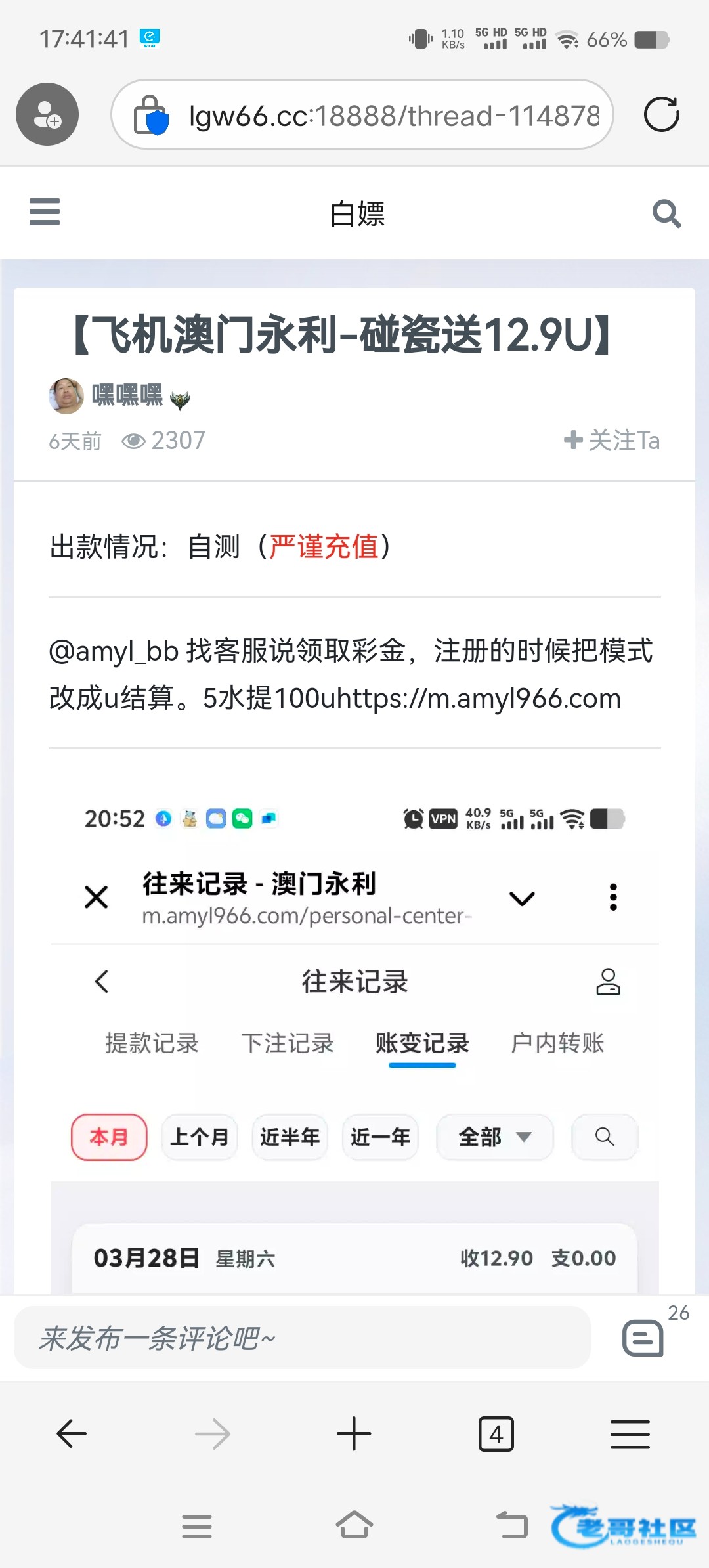Tap the comment input box
The image size is (709, 1568).
click(x=302, y=1338)
